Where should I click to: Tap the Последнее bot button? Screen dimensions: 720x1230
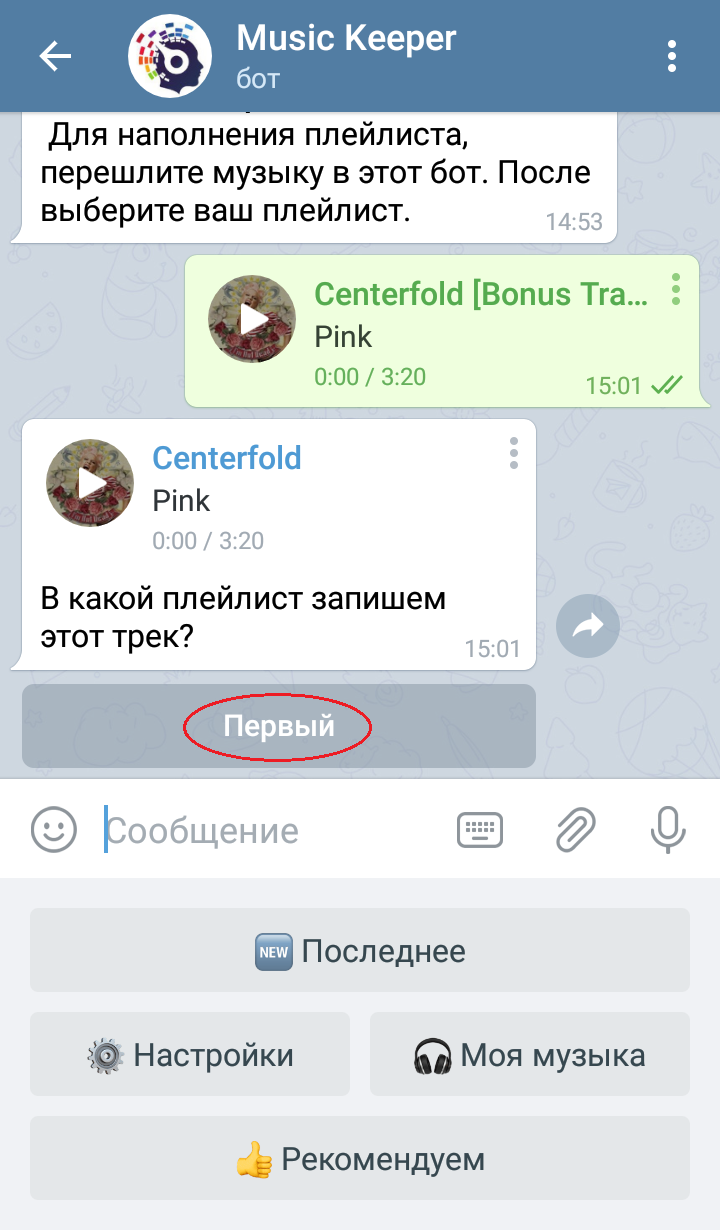point(360,950)
